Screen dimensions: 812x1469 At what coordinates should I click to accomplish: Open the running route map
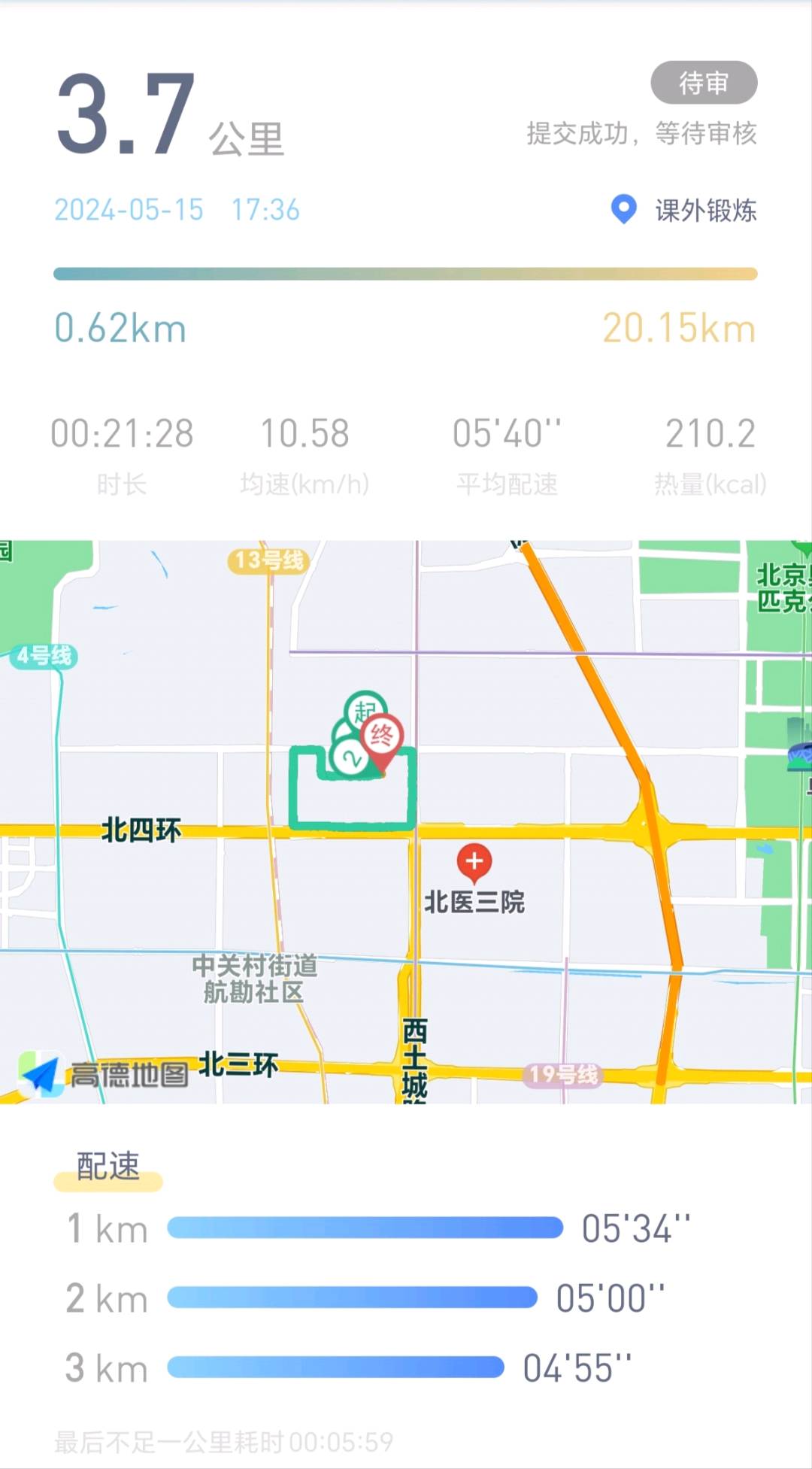pos(406,822)
